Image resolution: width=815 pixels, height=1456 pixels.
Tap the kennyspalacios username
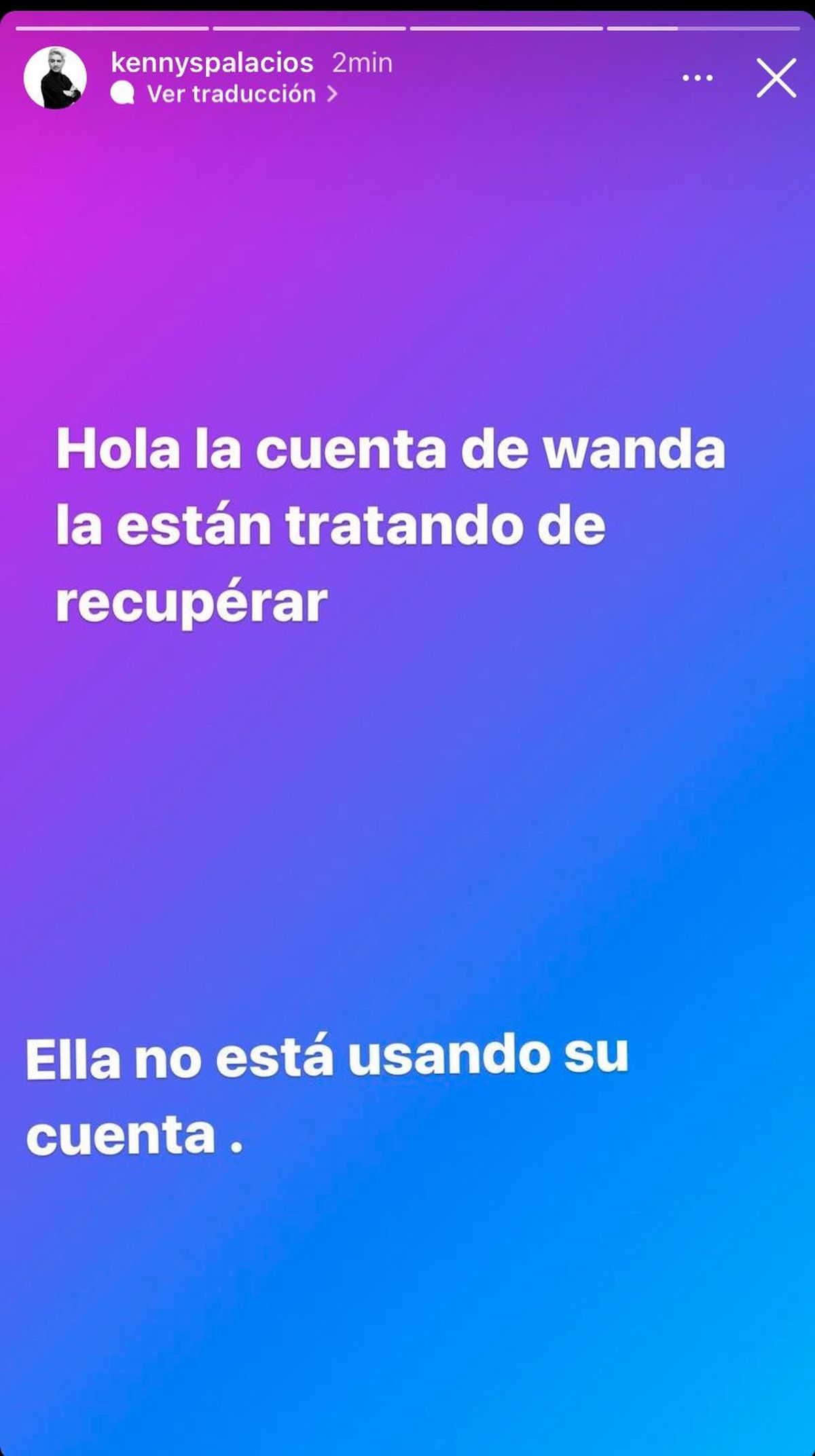coord(212,63)
